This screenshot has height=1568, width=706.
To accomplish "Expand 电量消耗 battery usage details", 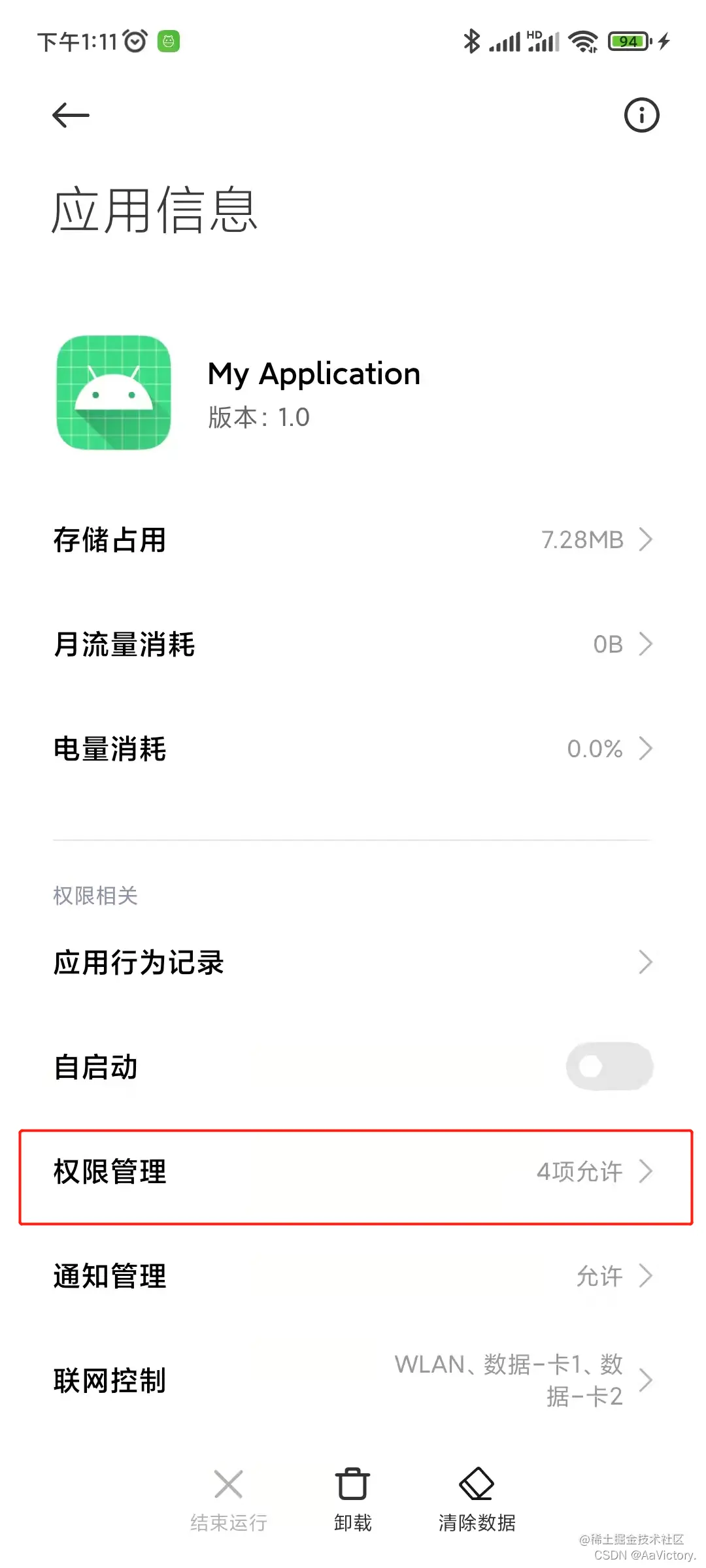I will (x=353, y=749).
